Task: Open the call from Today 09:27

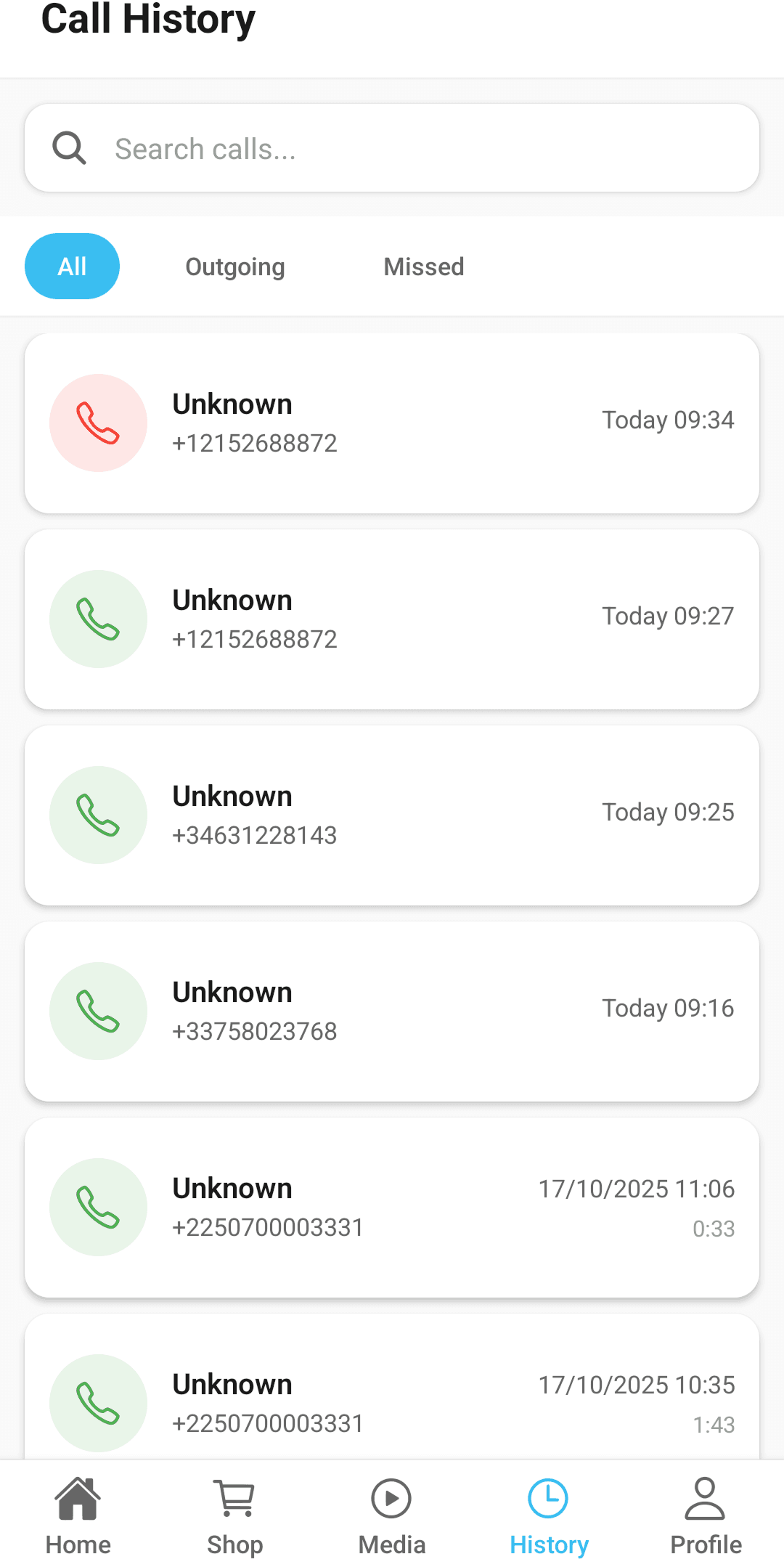Action: pyautogui.click(x=392, y=618)
